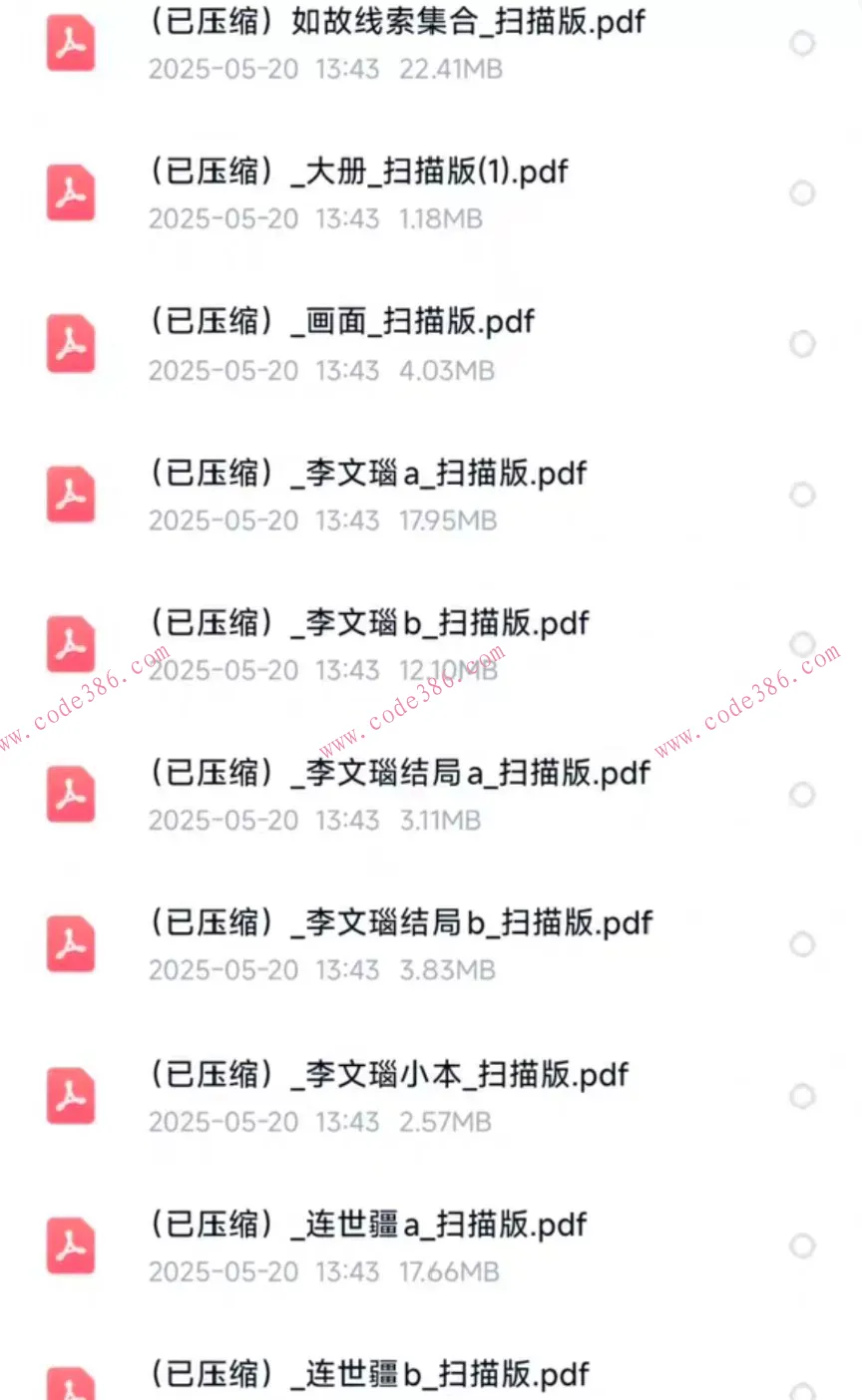Screen dimensions: 862x1400
Task: Click the PDF icon for _李文瑙结局a_扫描版.pdf
Action: coord(70,795)
